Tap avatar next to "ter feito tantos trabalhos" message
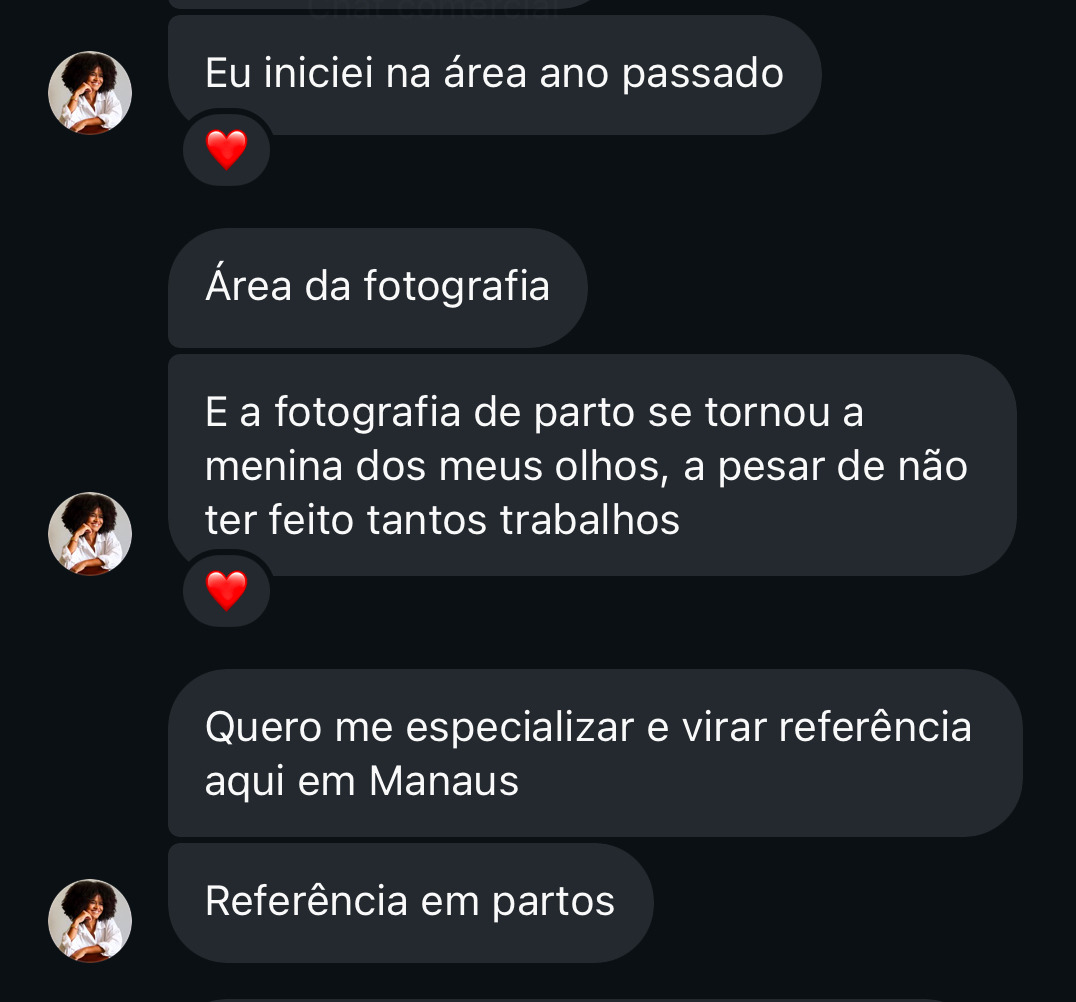Viewport: 1076px width, 1002px height. pos(90,533)
